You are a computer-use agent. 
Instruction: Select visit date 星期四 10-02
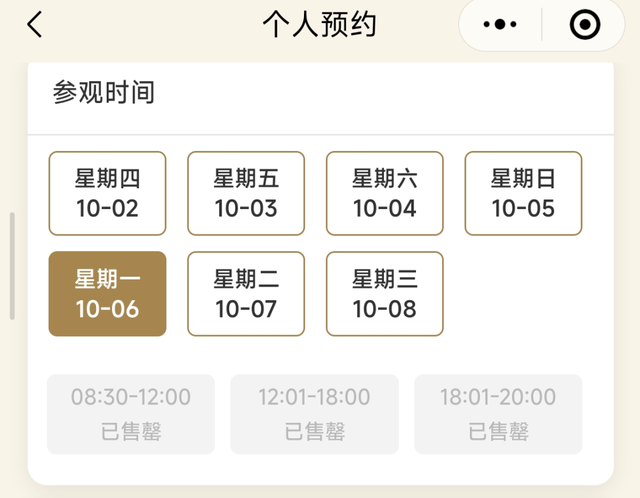pyautogui.click(x=107, y=194)
